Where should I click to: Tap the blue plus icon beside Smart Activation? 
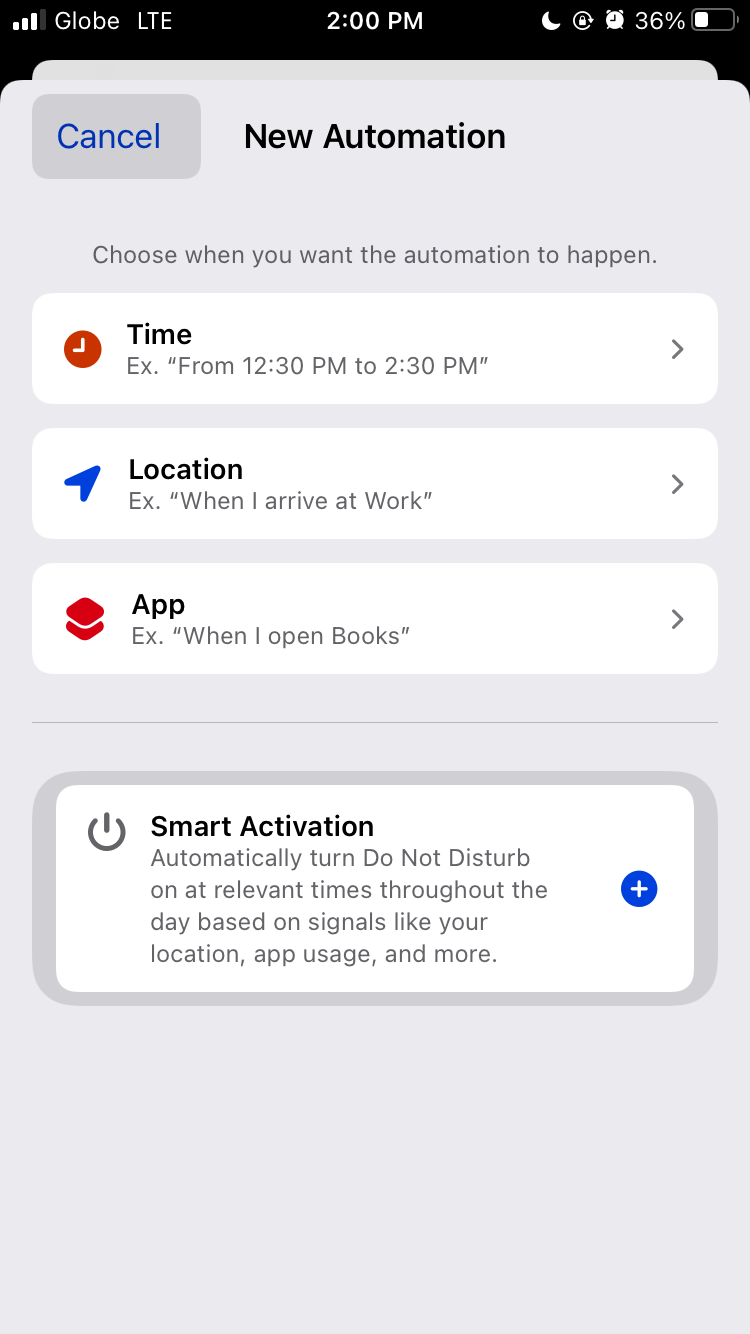click(x=639, y=888)
